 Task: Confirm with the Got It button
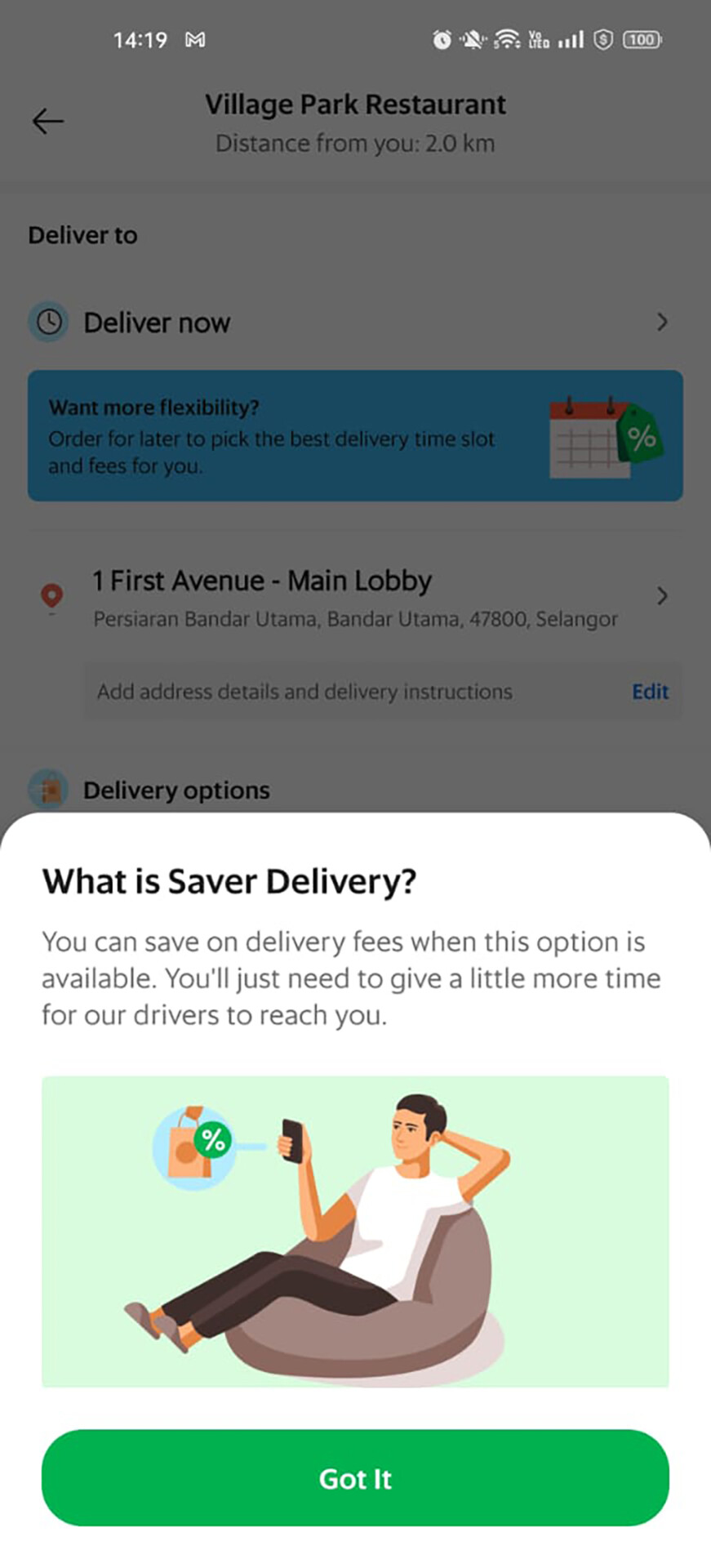(x=355, y=1478)
